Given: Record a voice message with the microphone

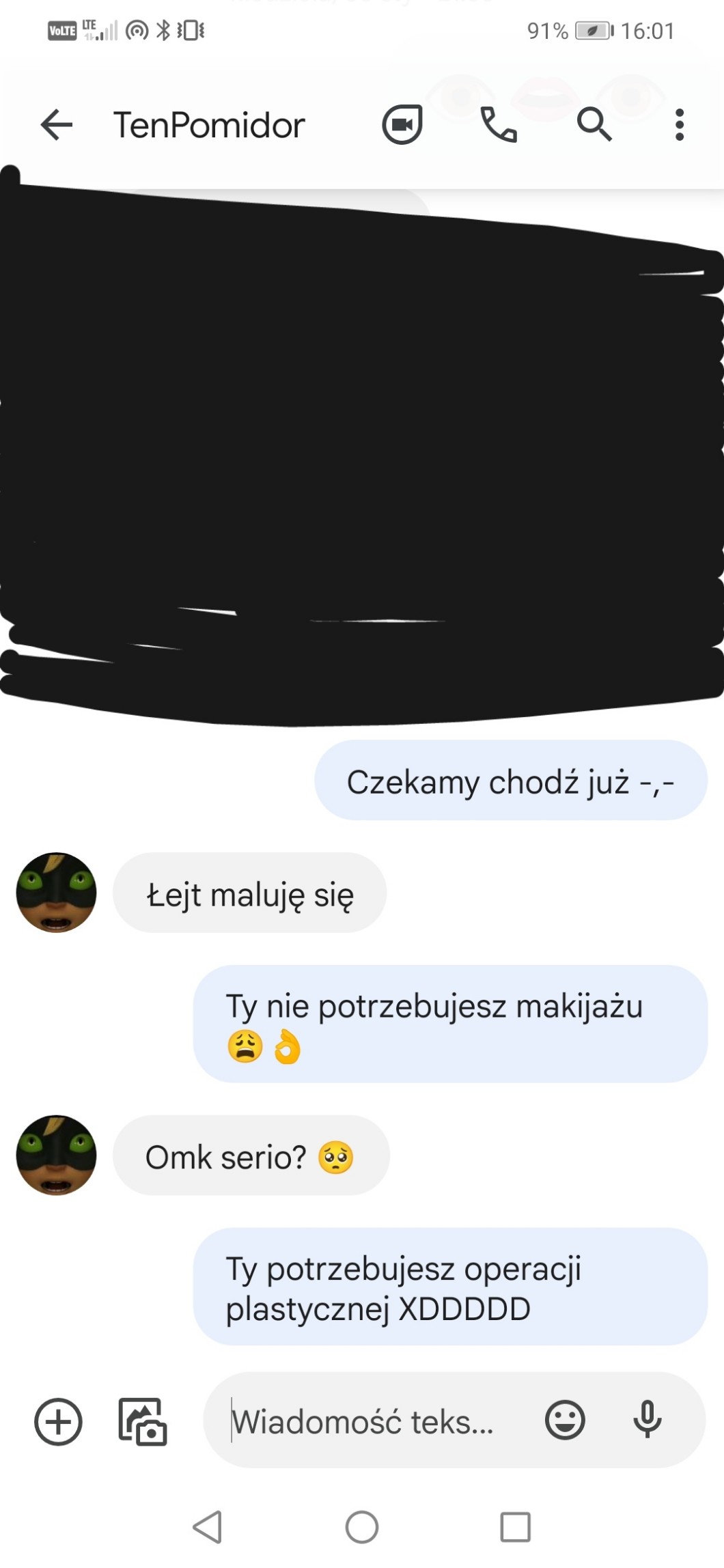Looking at the screenshot, I should [x=647, y=1420].
